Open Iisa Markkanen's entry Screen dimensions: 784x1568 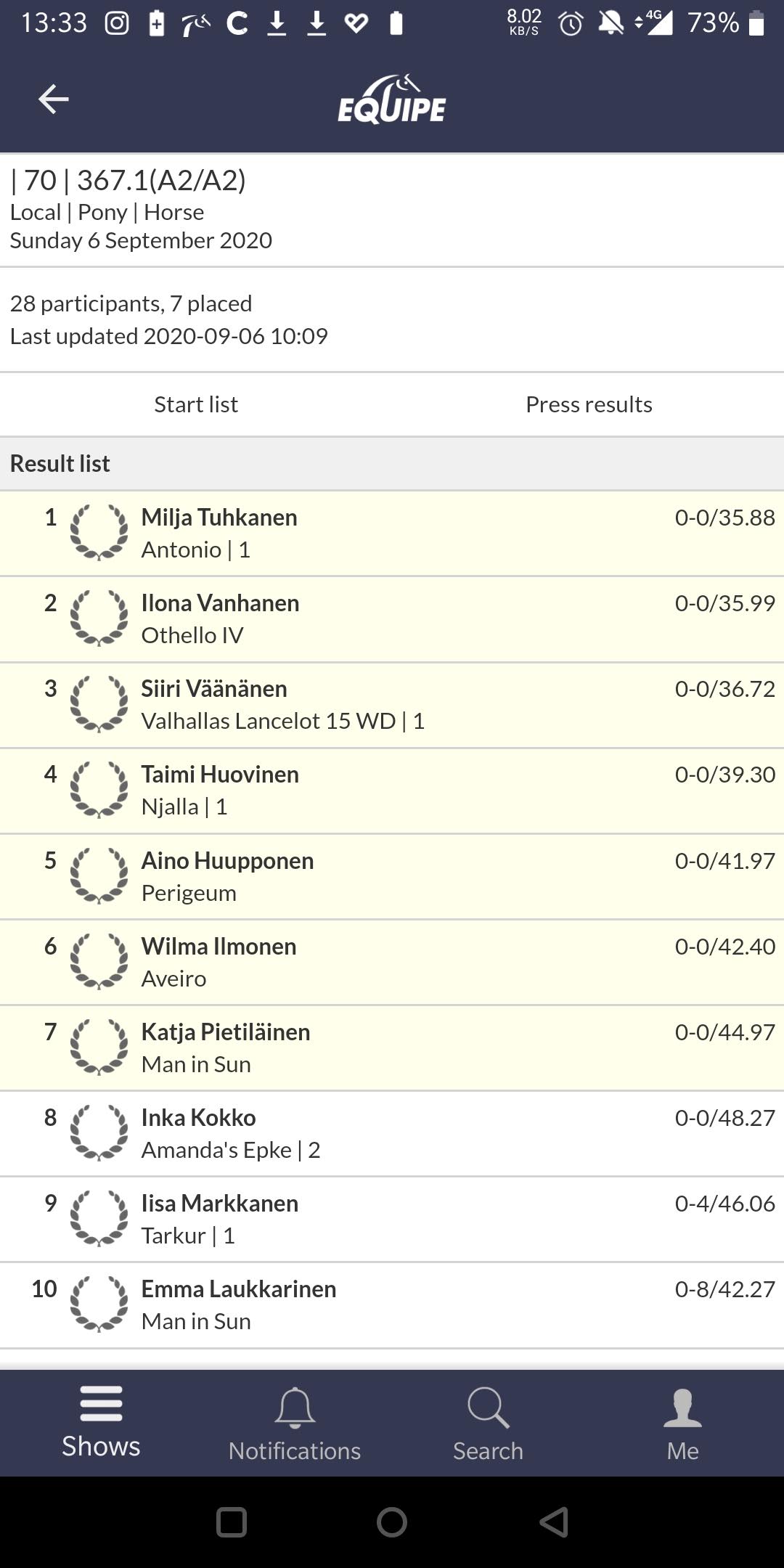point(392,1220)
